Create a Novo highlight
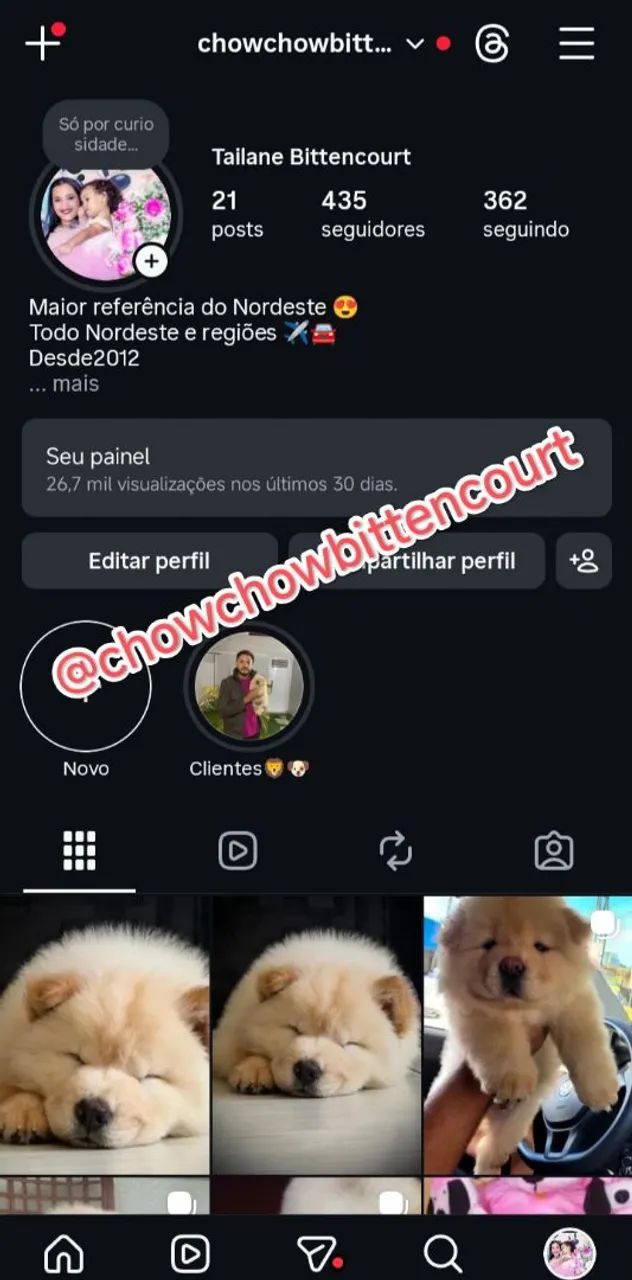The width and height of the screenshot is (632, 1280). (86, 687)
